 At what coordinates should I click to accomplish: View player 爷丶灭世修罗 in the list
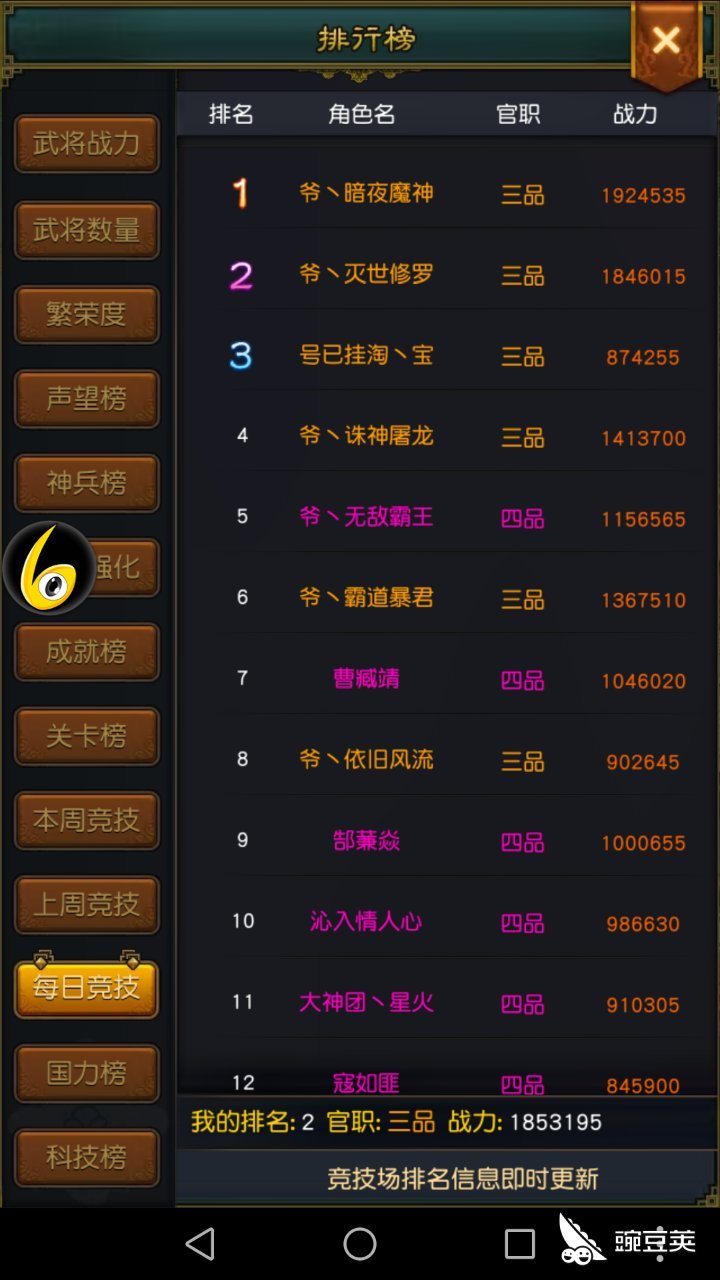[x=366, y=274]
